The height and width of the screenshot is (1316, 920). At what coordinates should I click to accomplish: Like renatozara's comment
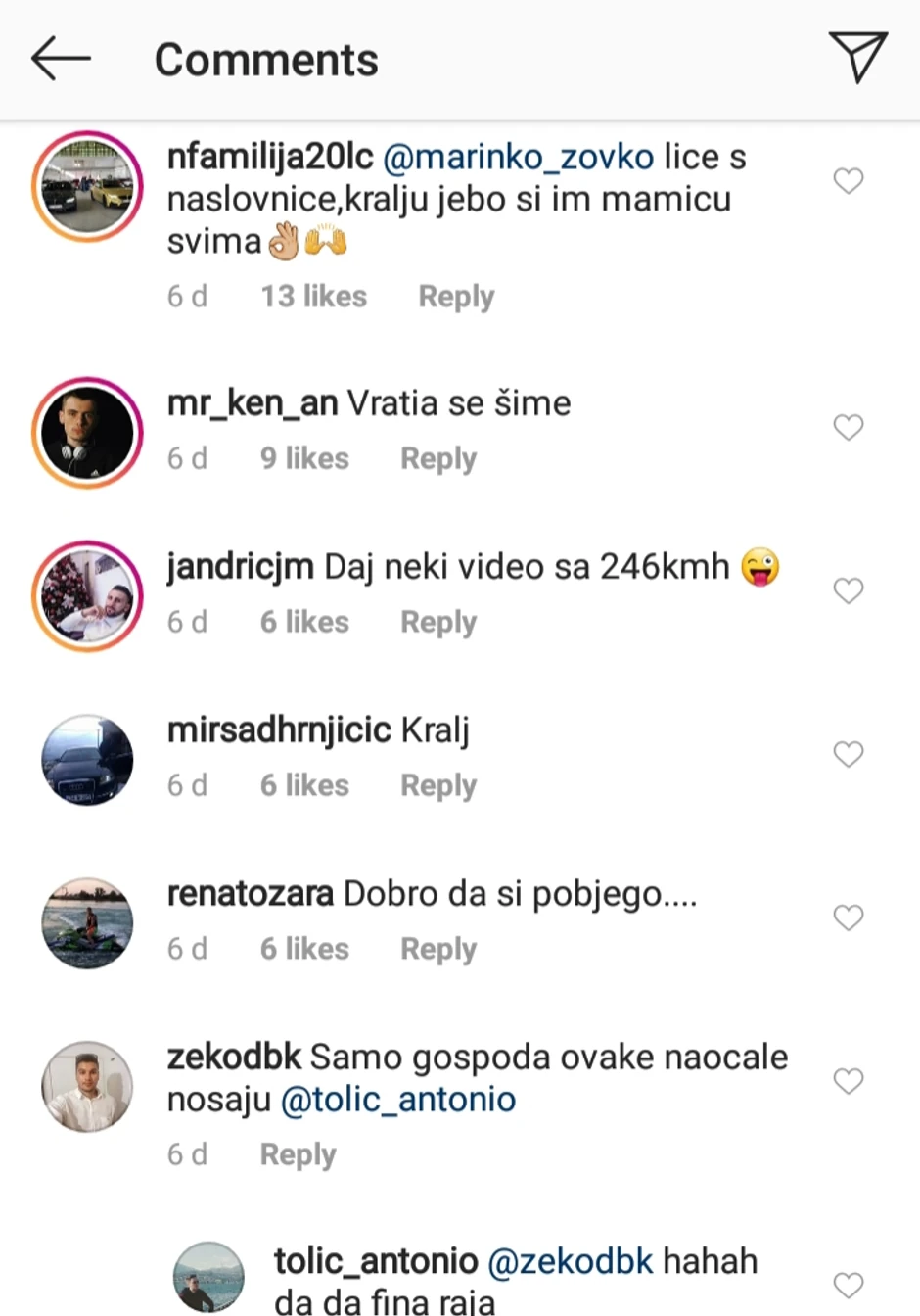point(848,917)
